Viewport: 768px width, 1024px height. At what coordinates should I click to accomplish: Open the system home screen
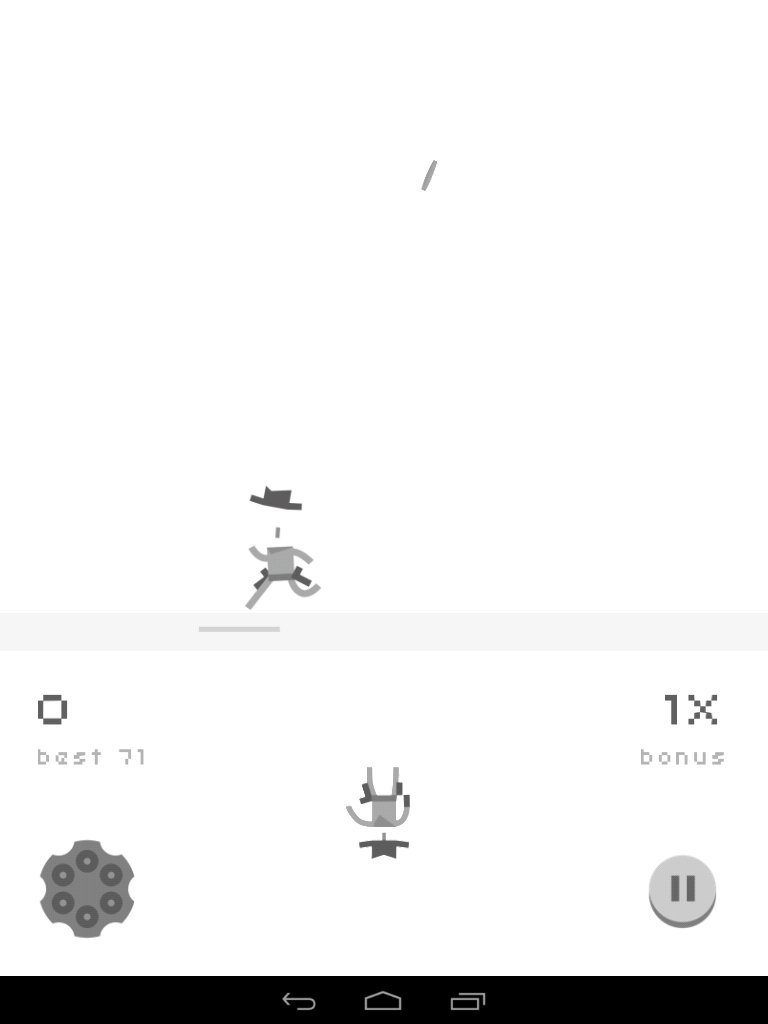(383, 1001)
